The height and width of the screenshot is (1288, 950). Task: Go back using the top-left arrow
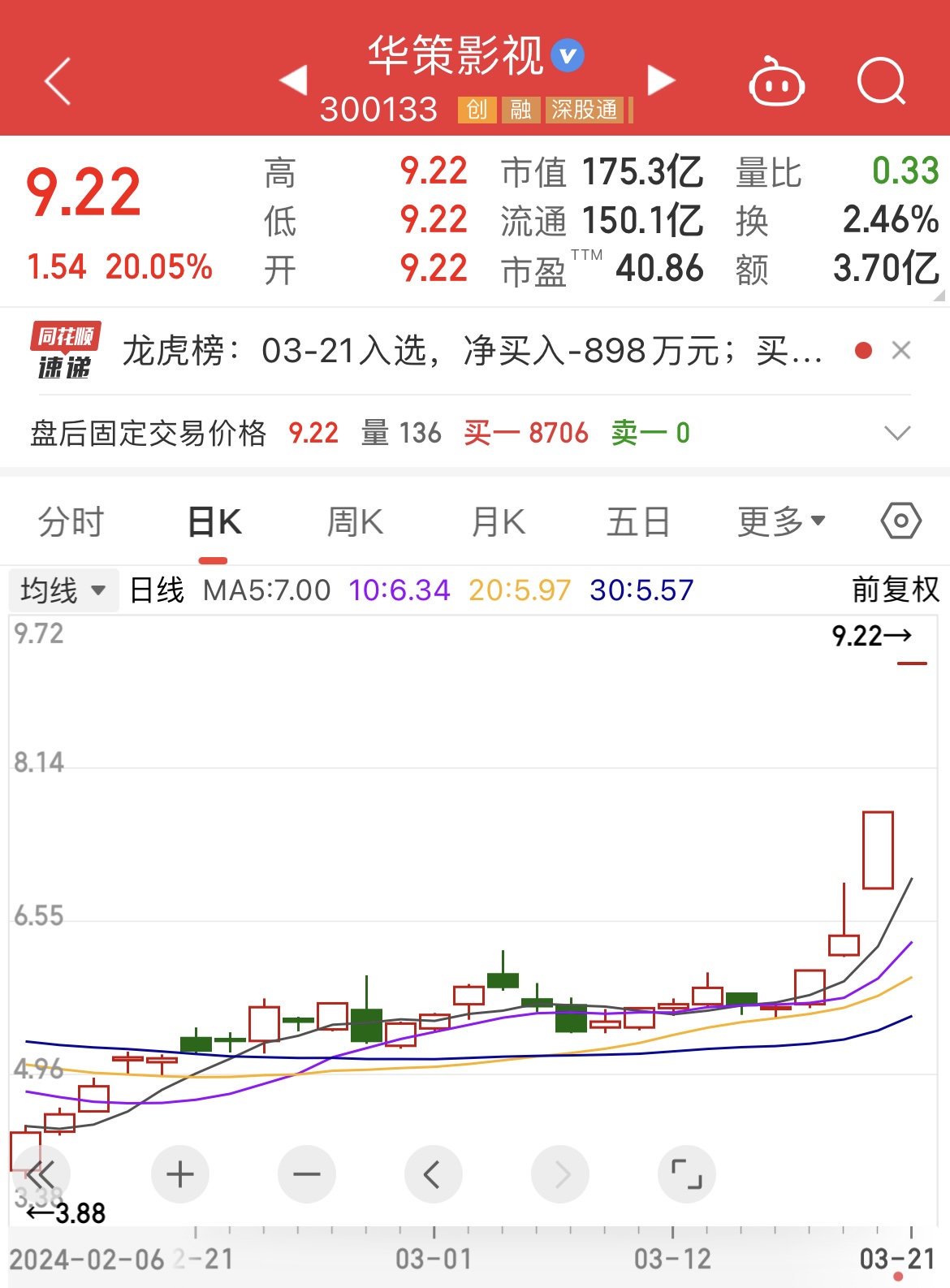tap(58, 81)
